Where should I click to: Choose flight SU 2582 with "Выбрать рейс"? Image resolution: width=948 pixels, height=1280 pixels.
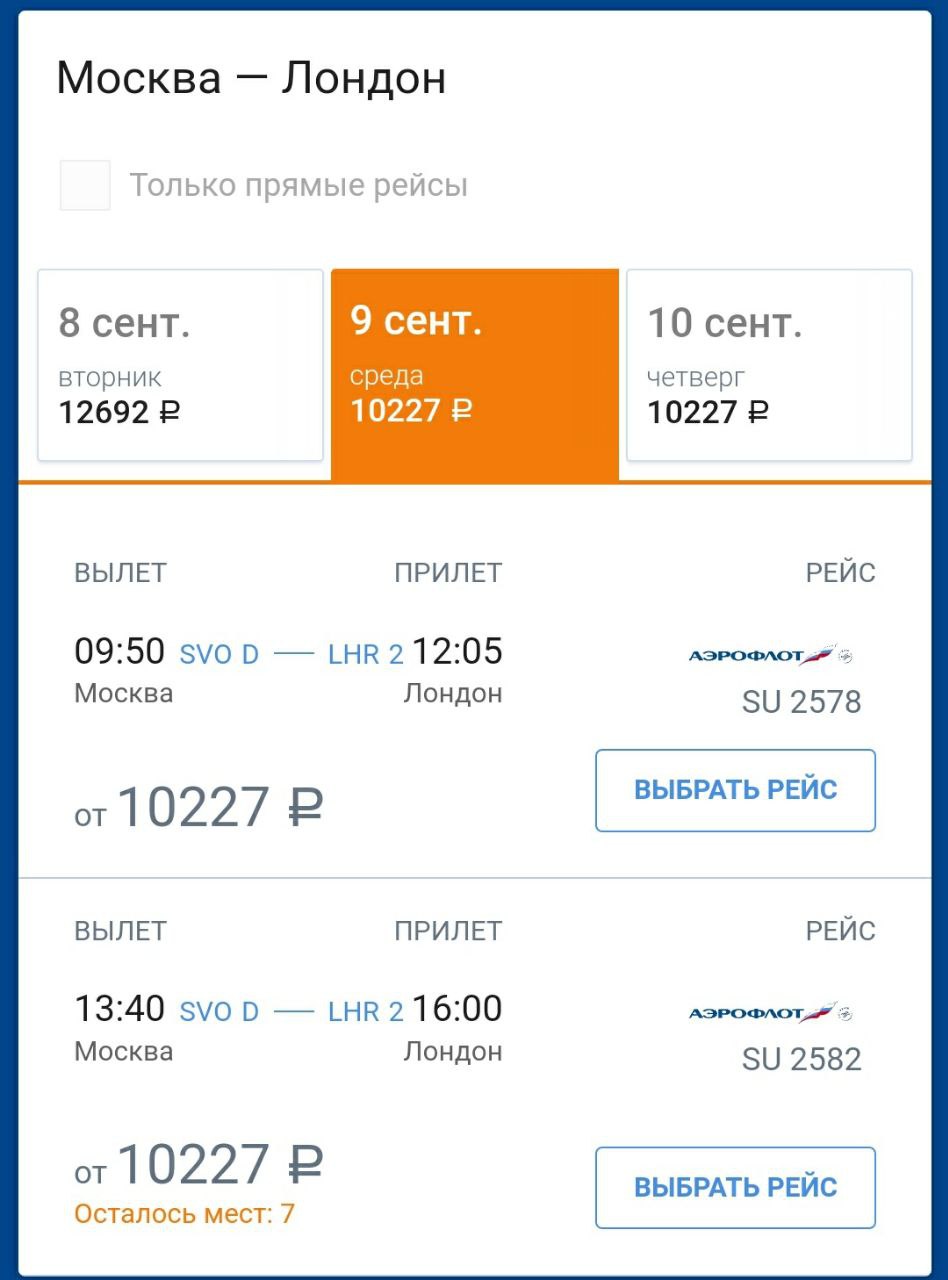735,1187
